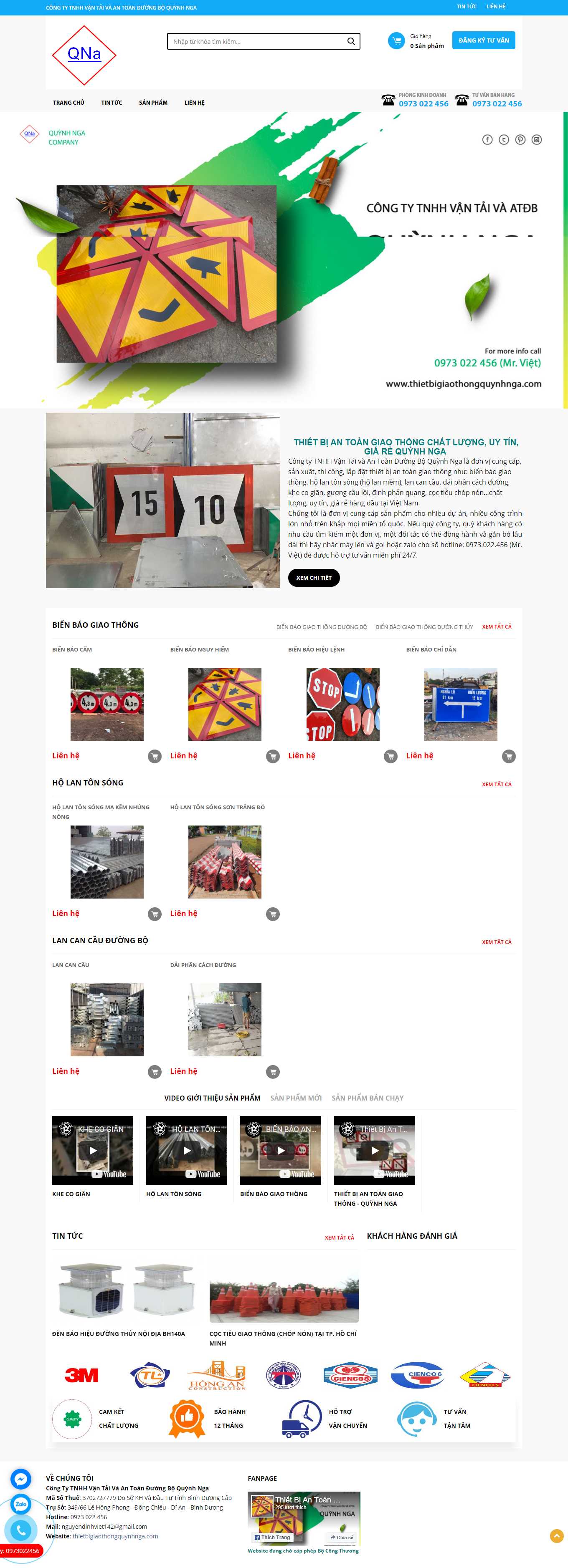
Task: Click the cart icon under Hộ Lan Tôn Sóng Mạ Kẽm
Action: [x=154, y=914]
